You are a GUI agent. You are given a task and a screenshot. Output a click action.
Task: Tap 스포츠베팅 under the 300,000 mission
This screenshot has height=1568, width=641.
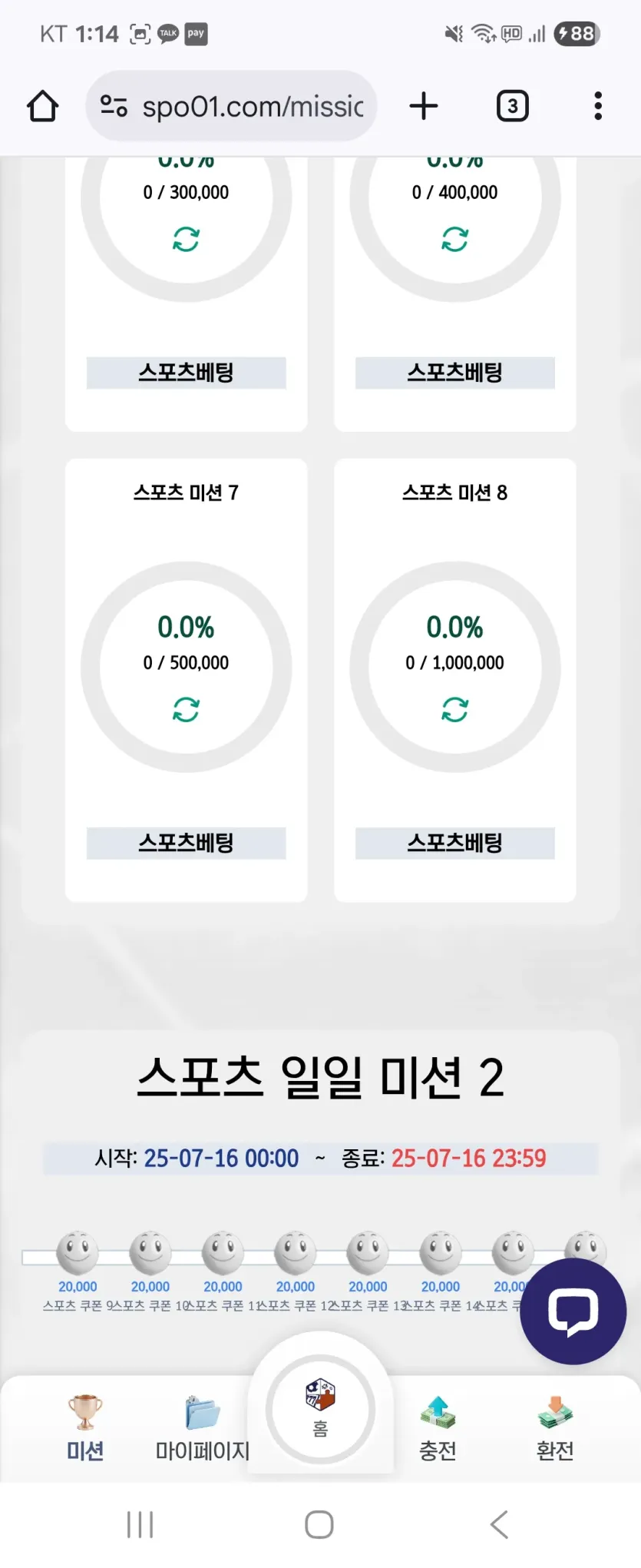pyautogui.click(x=186, y=373)
